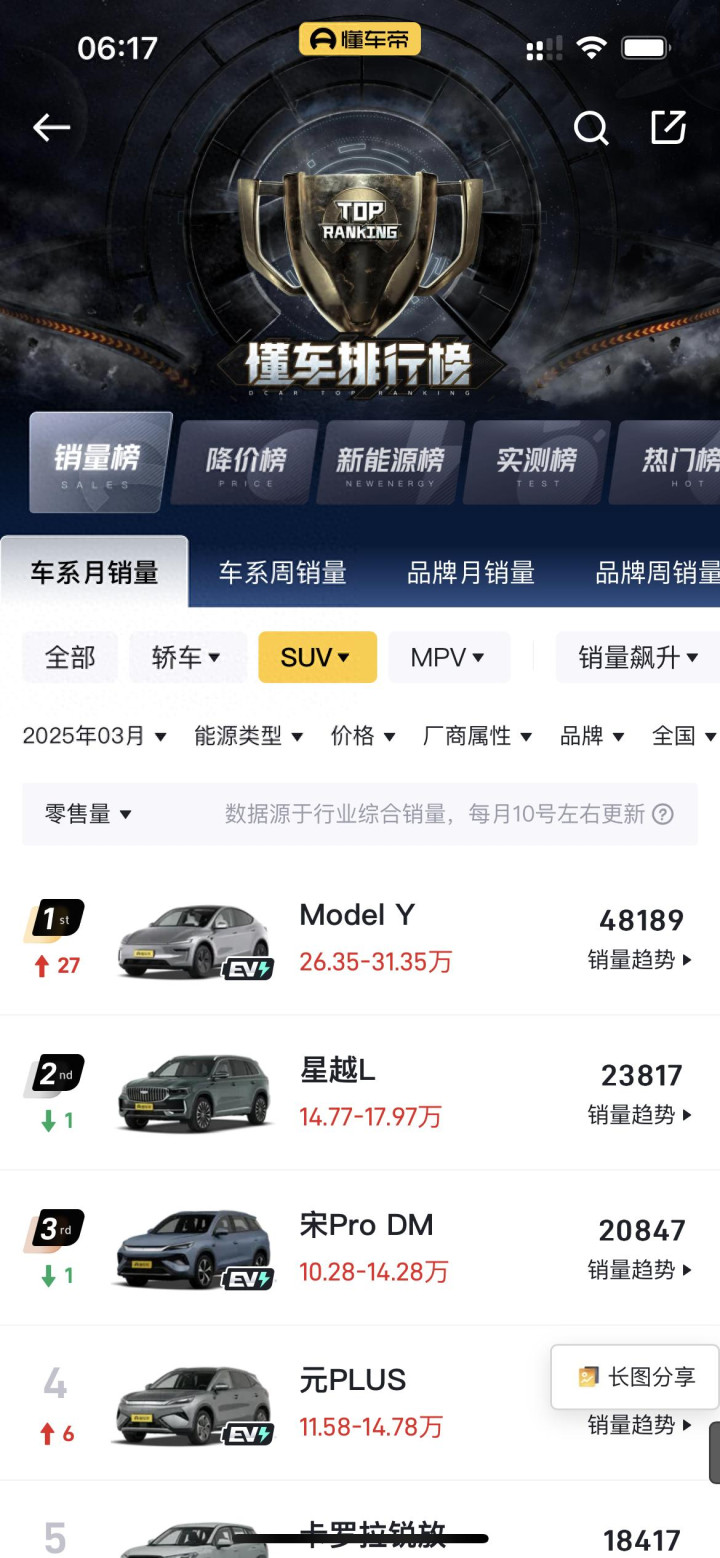Expand the MPV filter dropdown
Screen dimensions: 720x1558
pos(449,657)
